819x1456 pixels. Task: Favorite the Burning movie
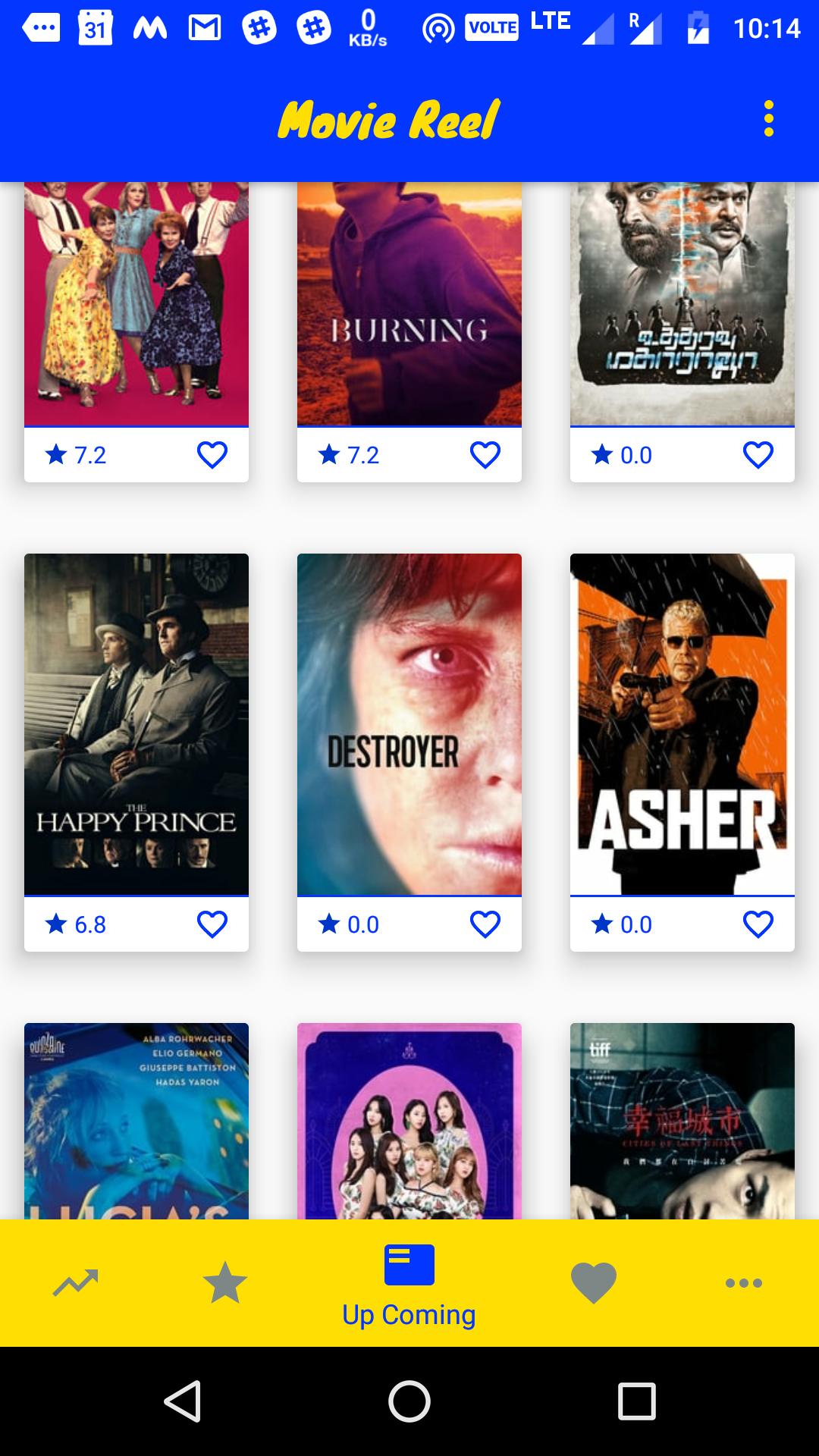(x=485, y=455)
